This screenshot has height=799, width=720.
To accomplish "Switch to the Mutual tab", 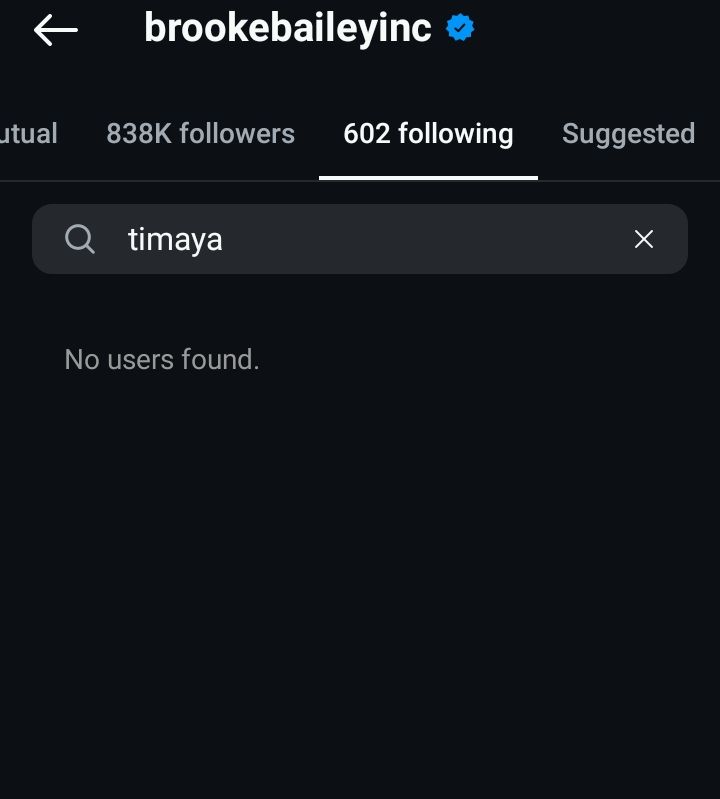I will tap(28, 134).
